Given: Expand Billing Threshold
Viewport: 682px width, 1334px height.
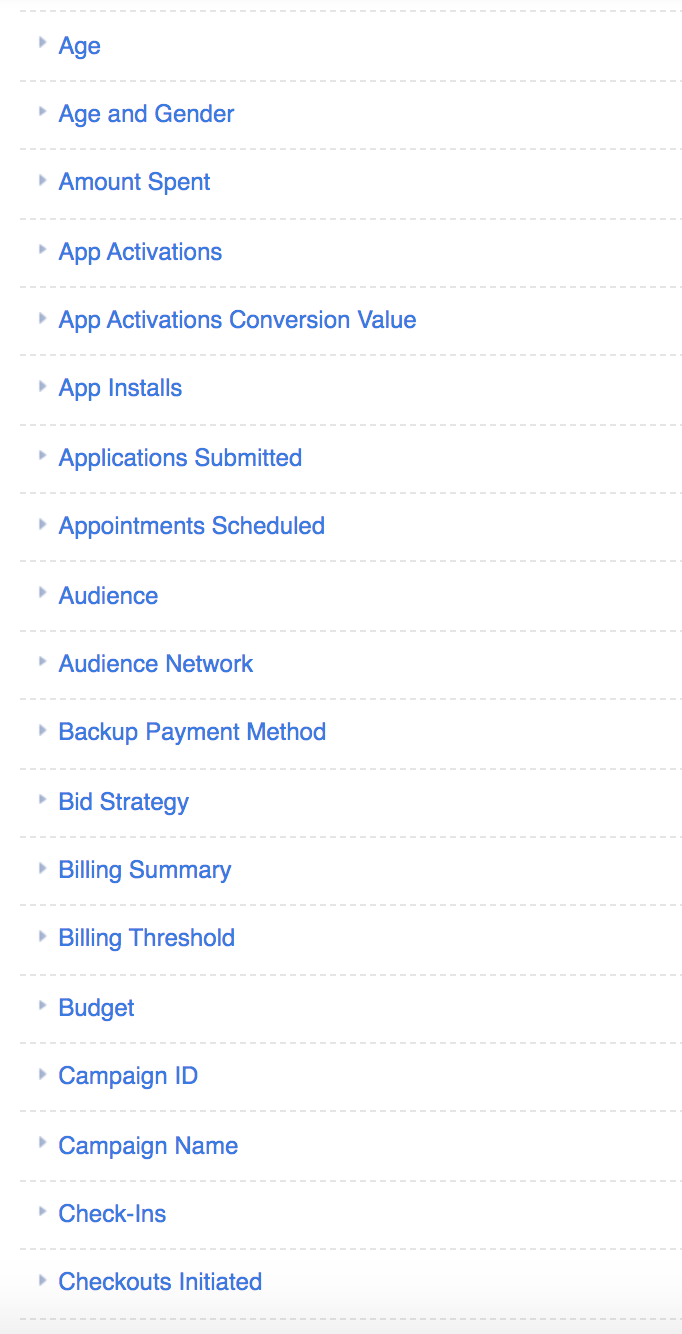Looking at the screenshot, I should [146, 938].
